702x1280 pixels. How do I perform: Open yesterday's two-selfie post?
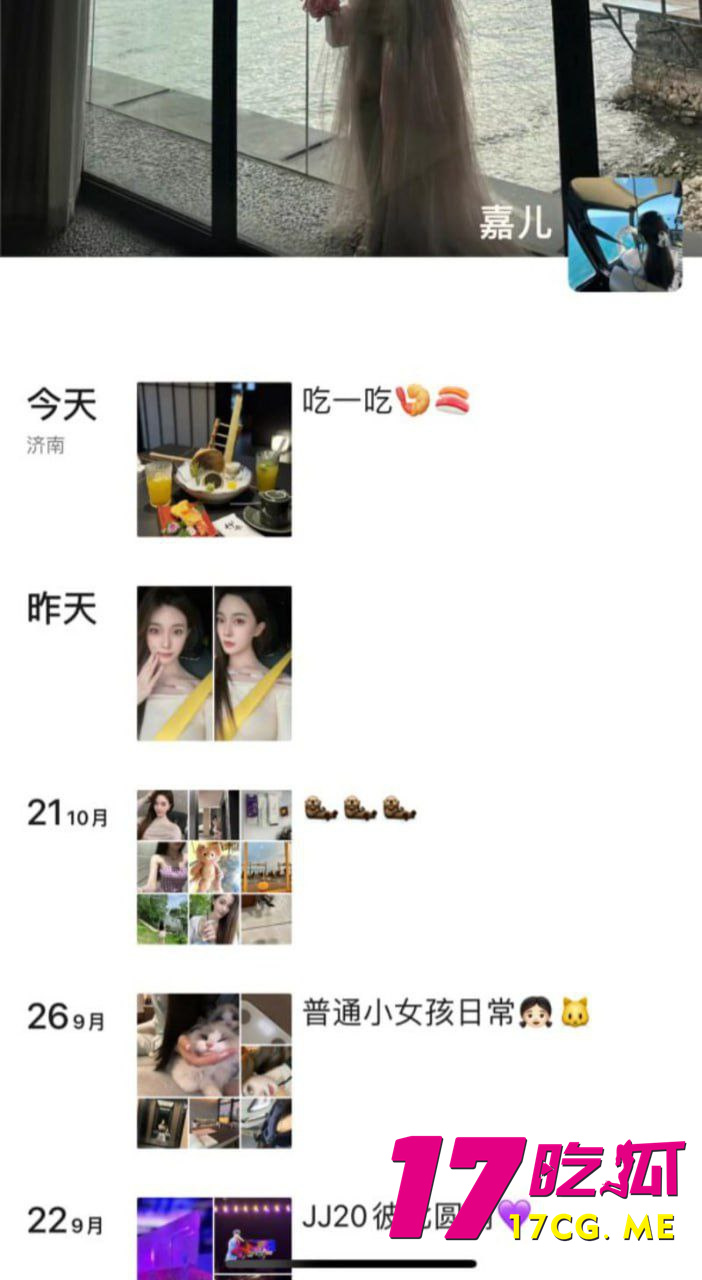pyautogui.click(x=214, y=664)
